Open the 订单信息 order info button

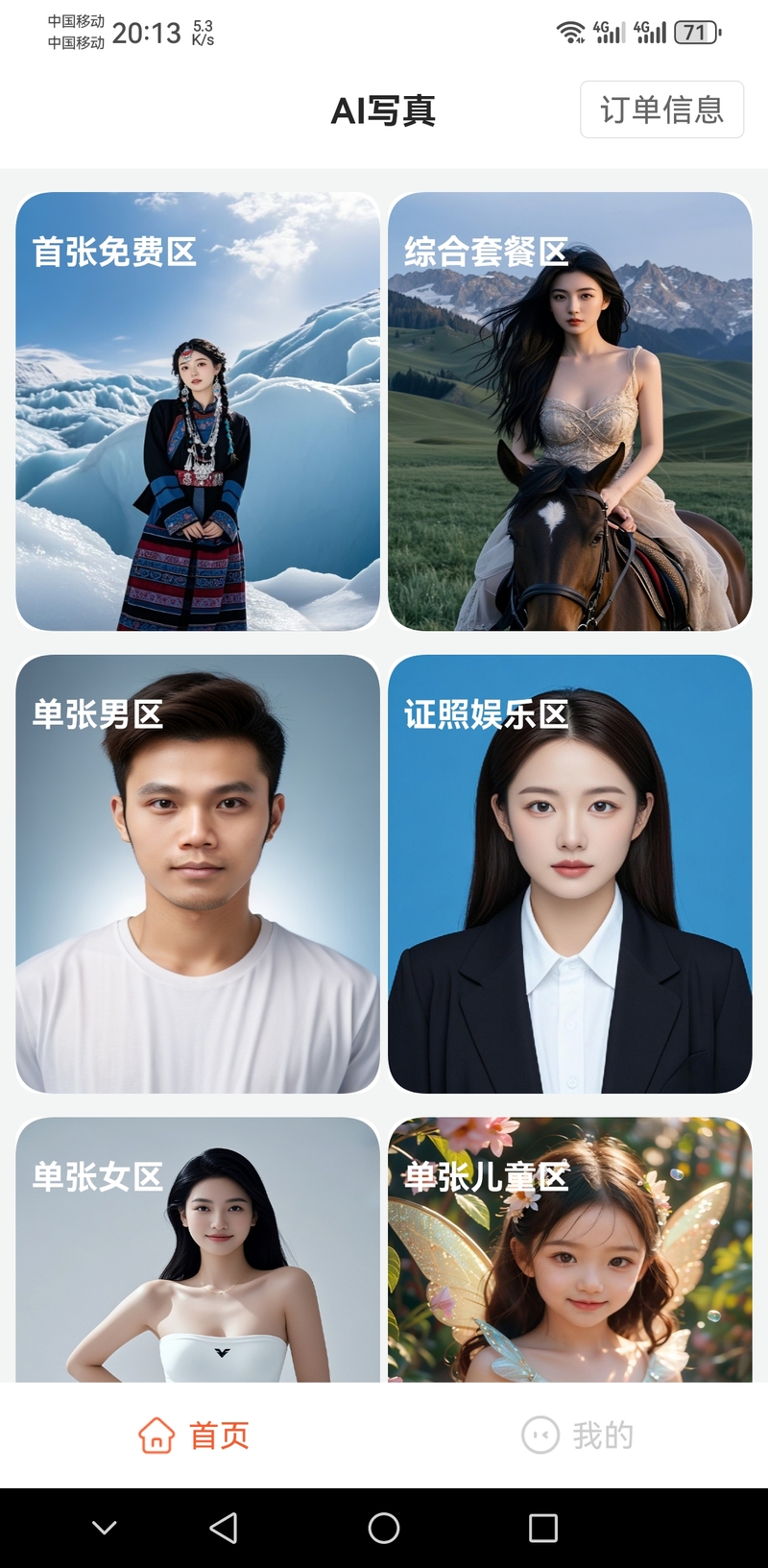(661, 109)
